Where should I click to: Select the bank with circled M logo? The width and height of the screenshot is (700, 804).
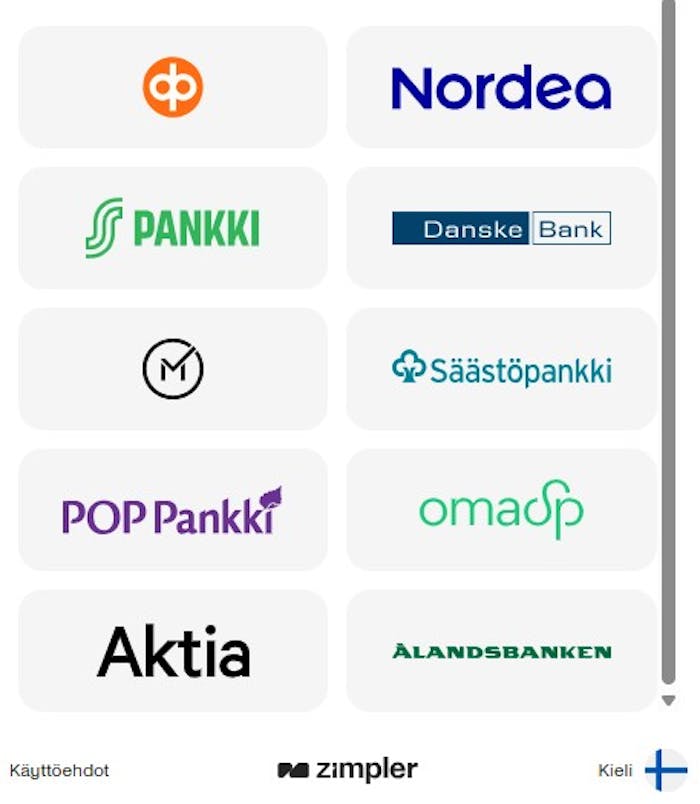pos(173,369)
